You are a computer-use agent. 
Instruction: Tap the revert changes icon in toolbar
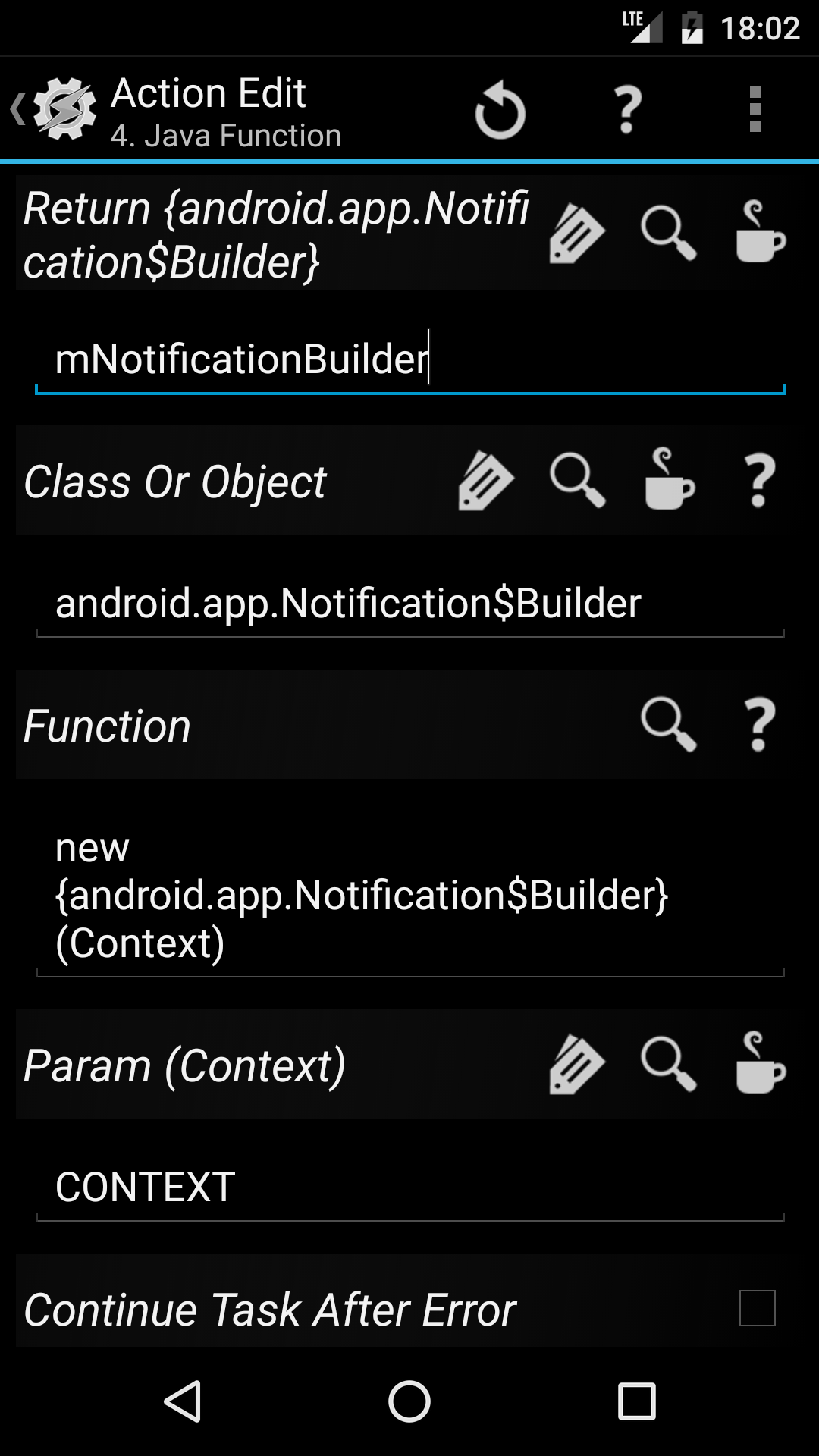coord(500,111)
